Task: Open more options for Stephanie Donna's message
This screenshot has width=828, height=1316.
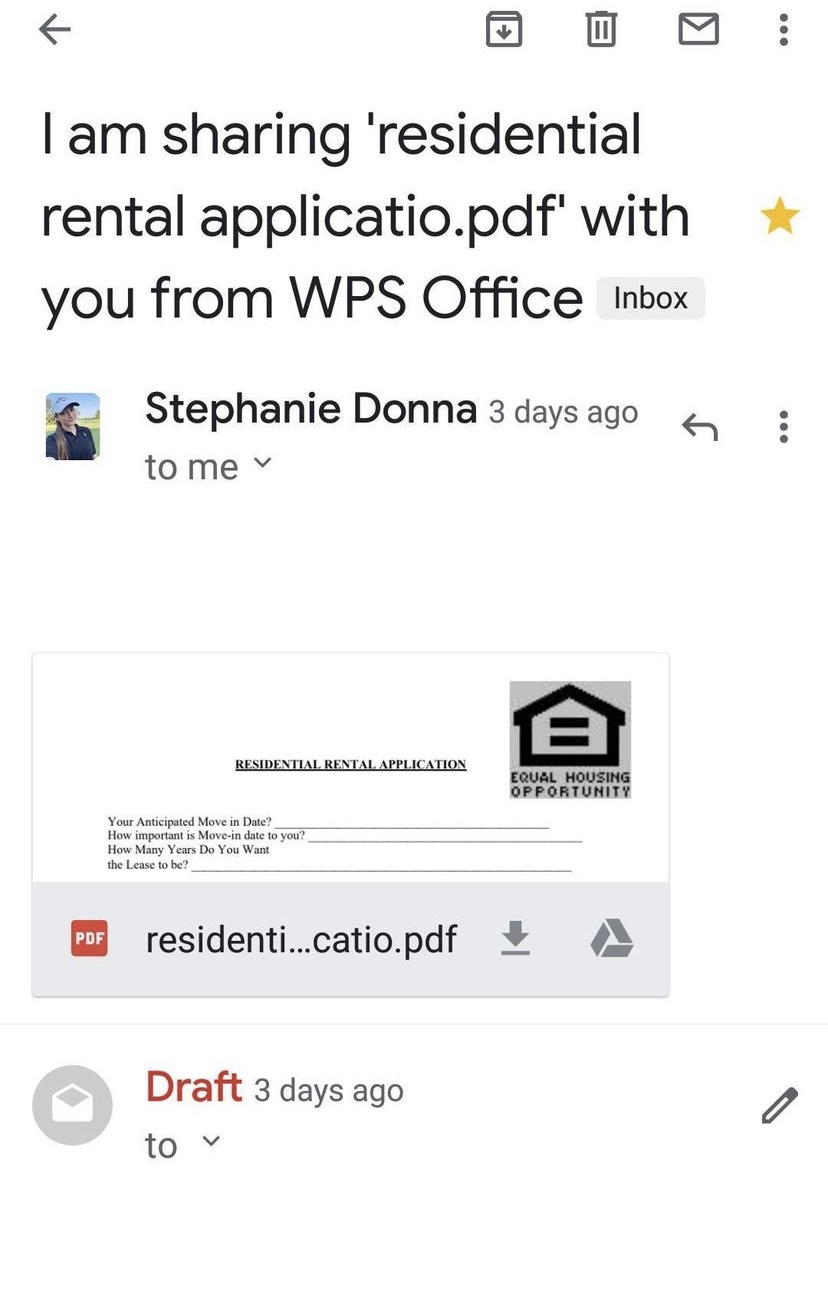Action: click(783, 427)
